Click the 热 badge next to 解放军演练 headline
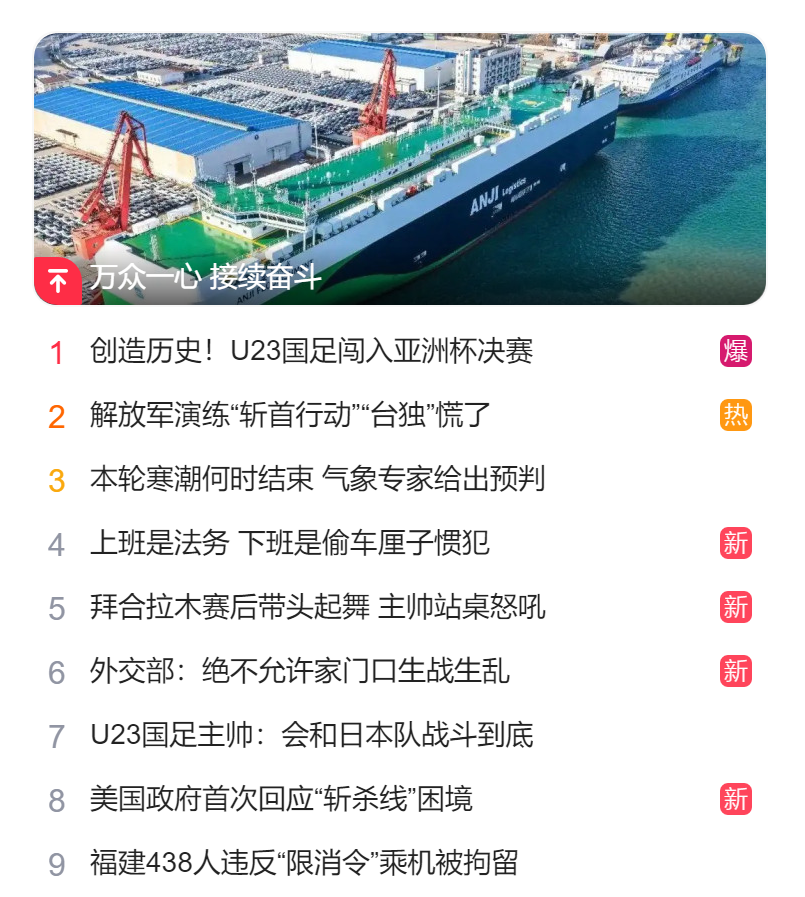Screen dimensions: 805x897 [x=736, y=413]
